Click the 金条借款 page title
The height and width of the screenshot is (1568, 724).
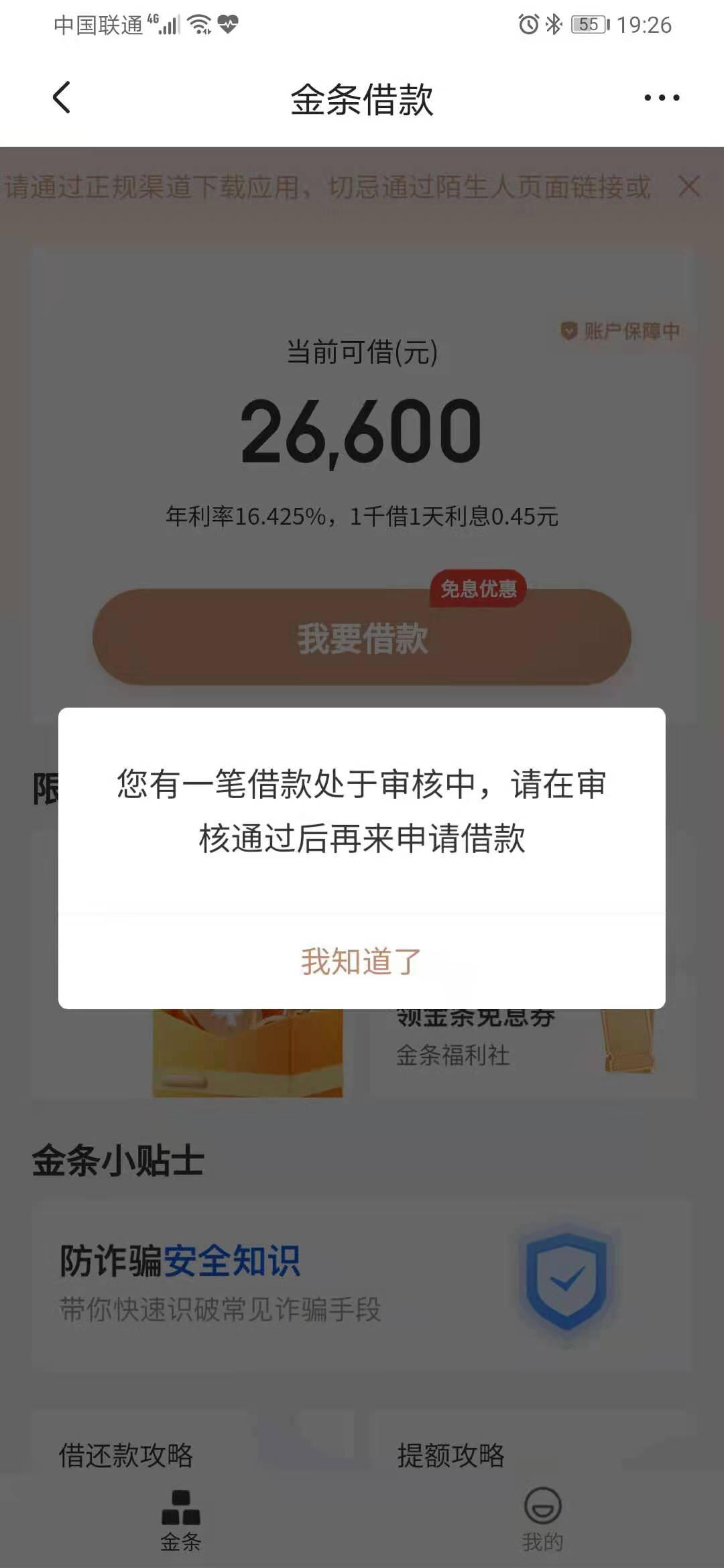[x=362, y=98]
